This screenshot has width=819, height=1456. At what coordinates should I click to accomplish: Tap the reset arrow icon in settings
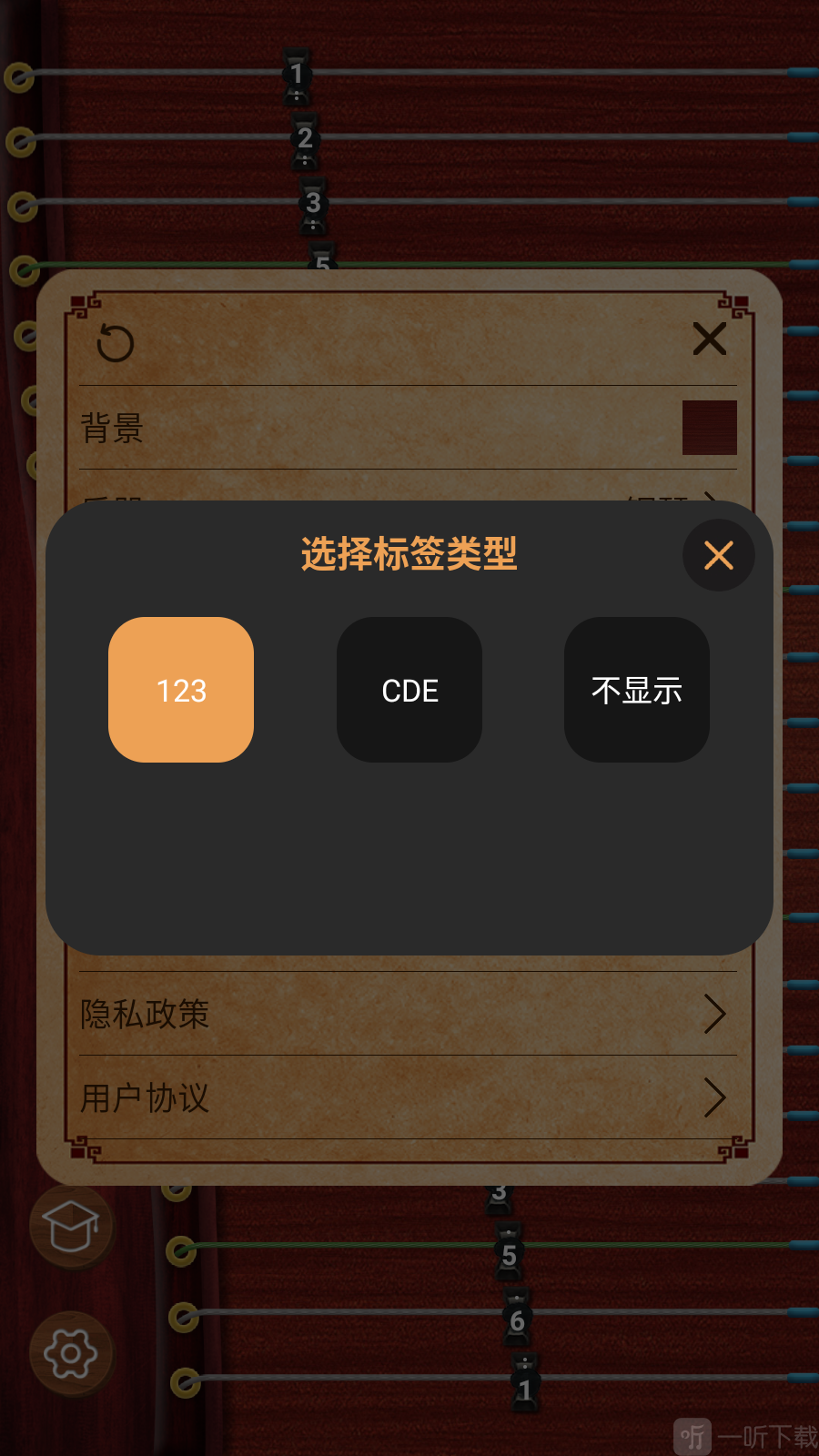click(116, 343)
